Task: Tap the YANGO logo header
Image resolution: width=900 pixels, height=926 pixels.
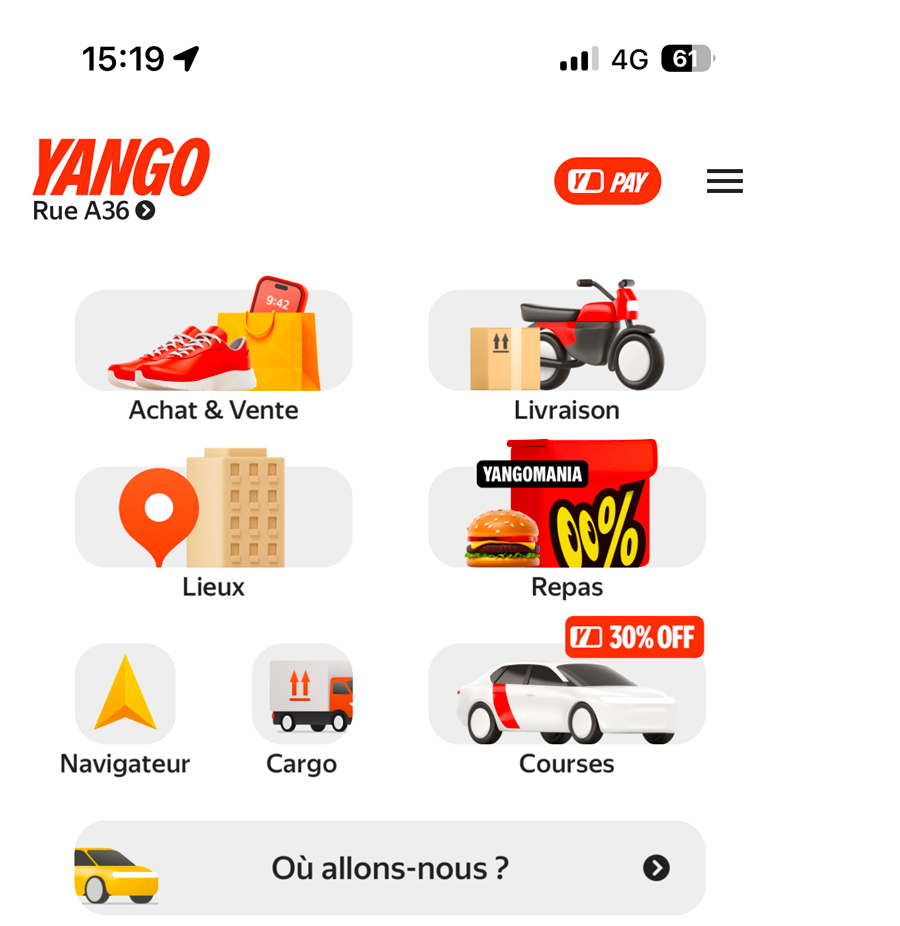Action: (120, 165)
